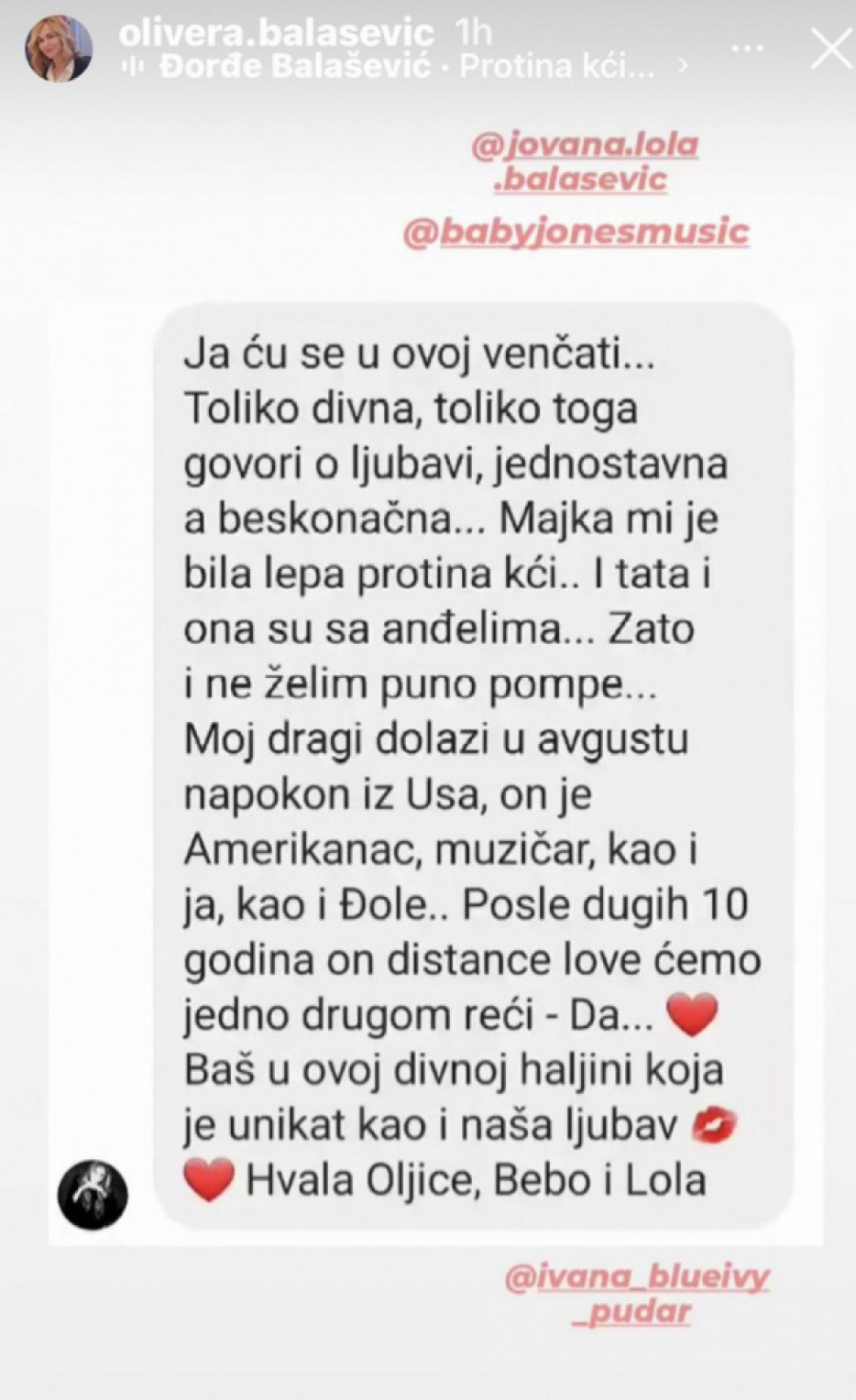
Task: Open the @jovana.lola.balasevic mention
Action: [x=585, y=161]
